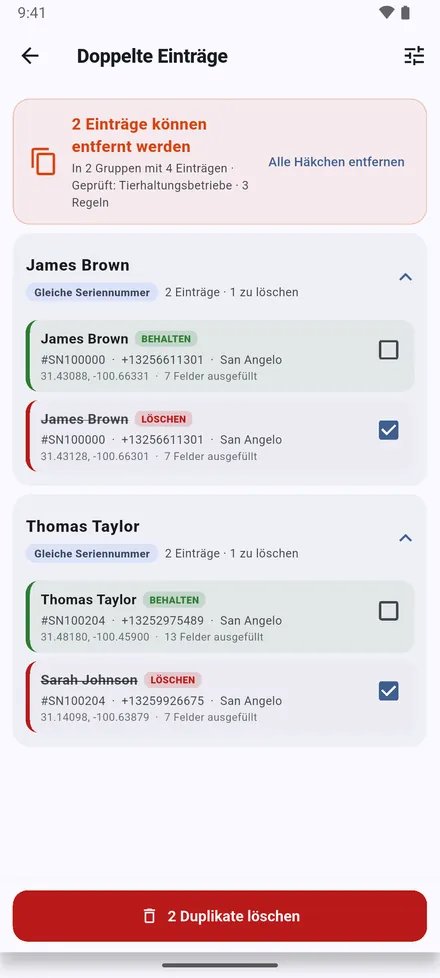
Task: Go back using the arrow icon
Action: (x=30, y=56)
